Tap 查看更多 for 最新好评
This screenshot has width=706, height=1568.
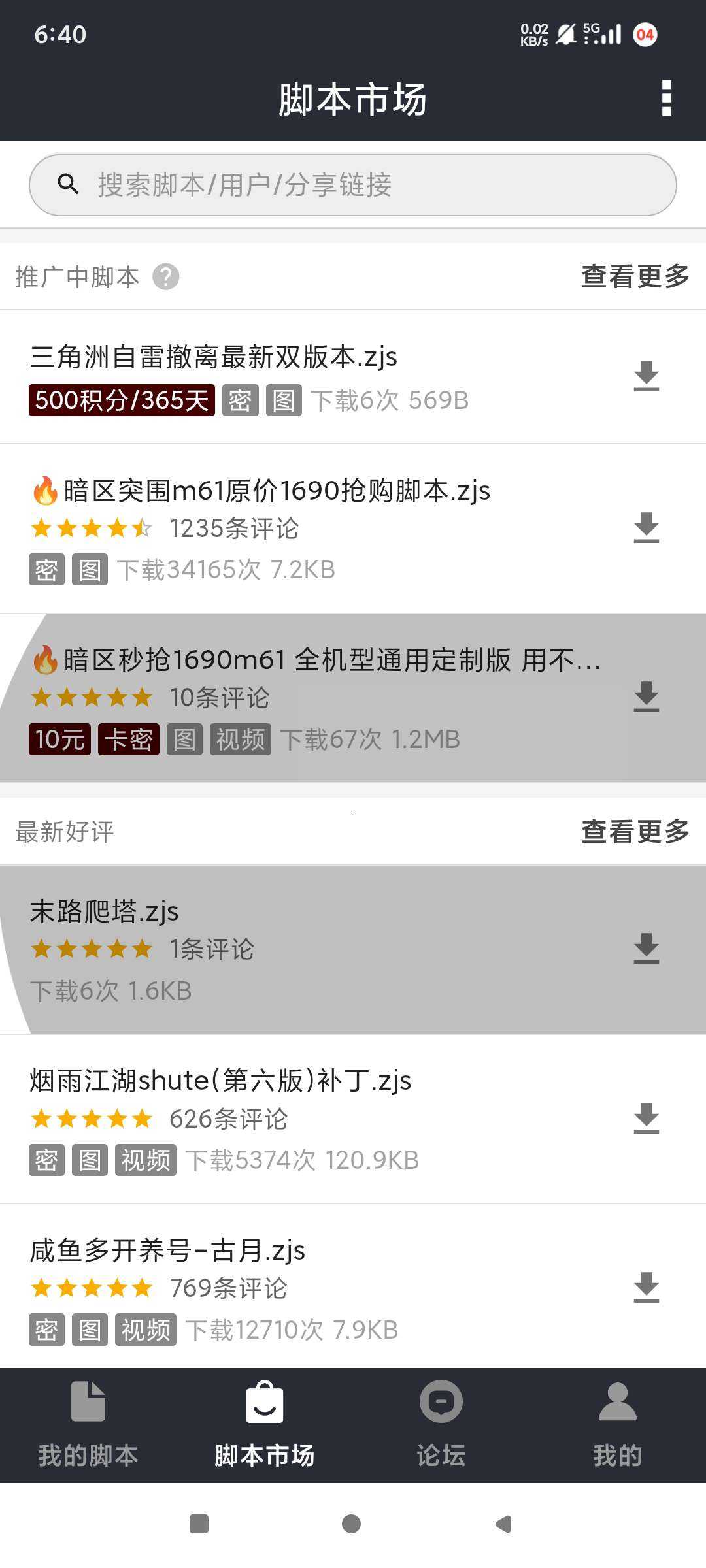click(x=635, y=832)
